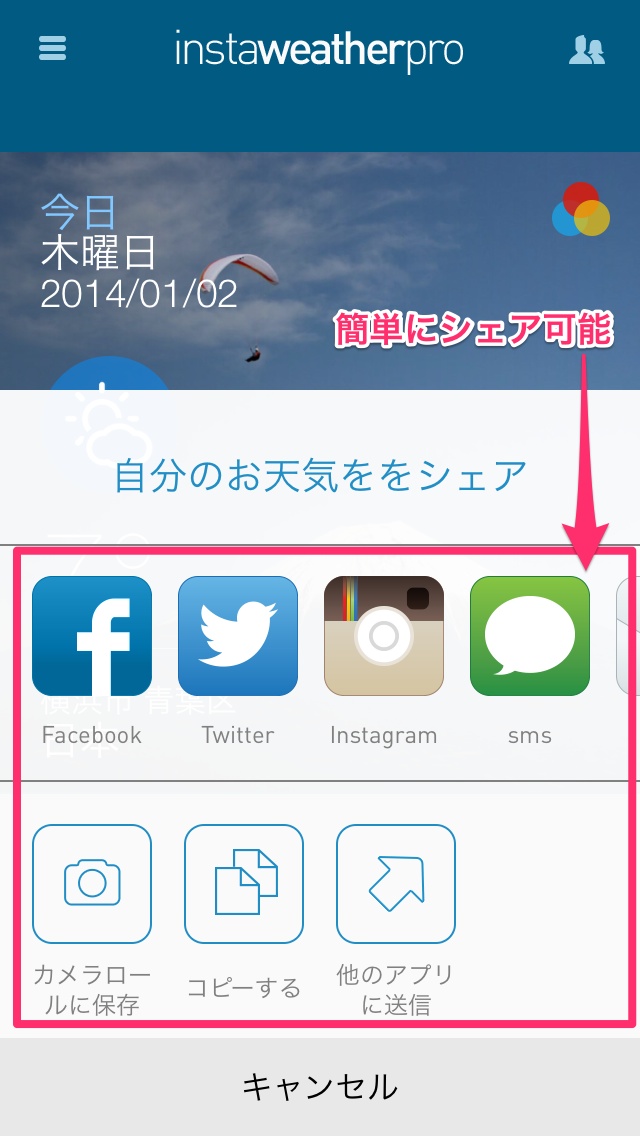Open the hamburger menu
Viewport: 640px width, 1136px height.
pos(52,48)
